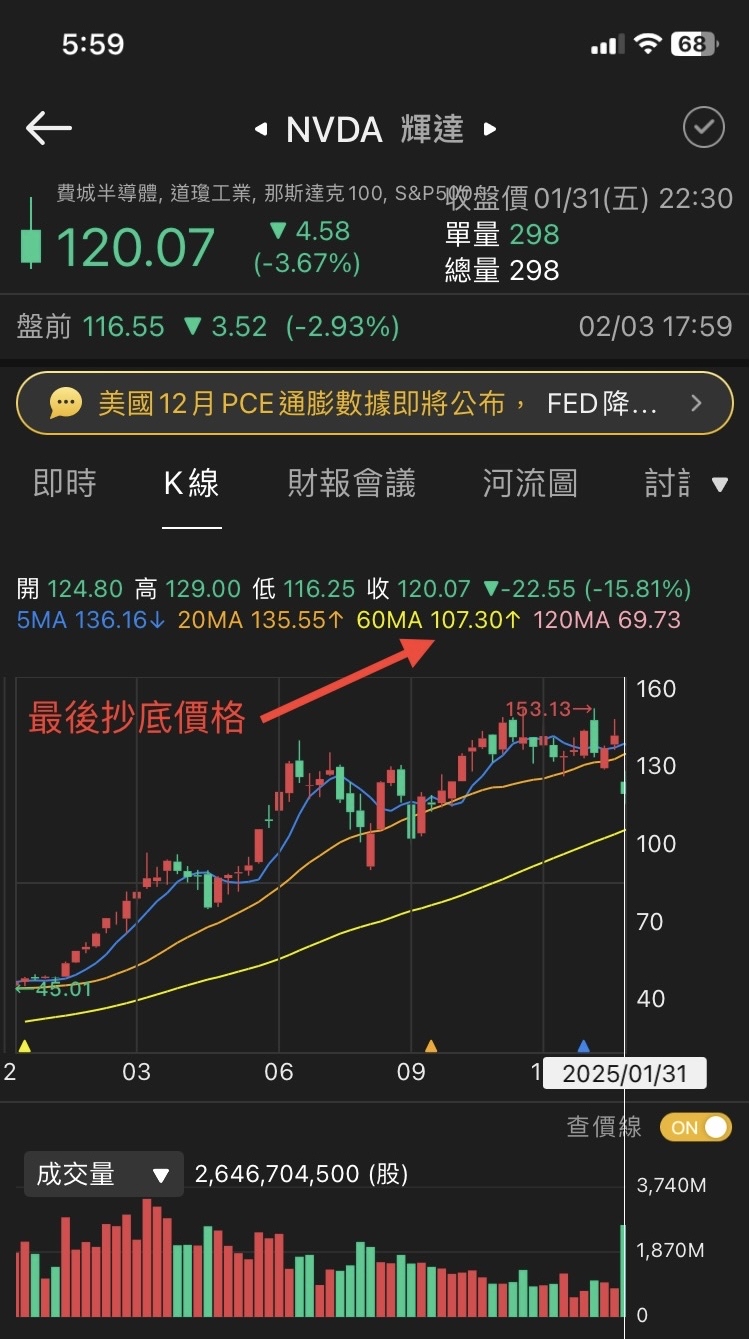Switch to the previous stock arrow
This screenshot has width=749, height=1339.
(261, 129)
